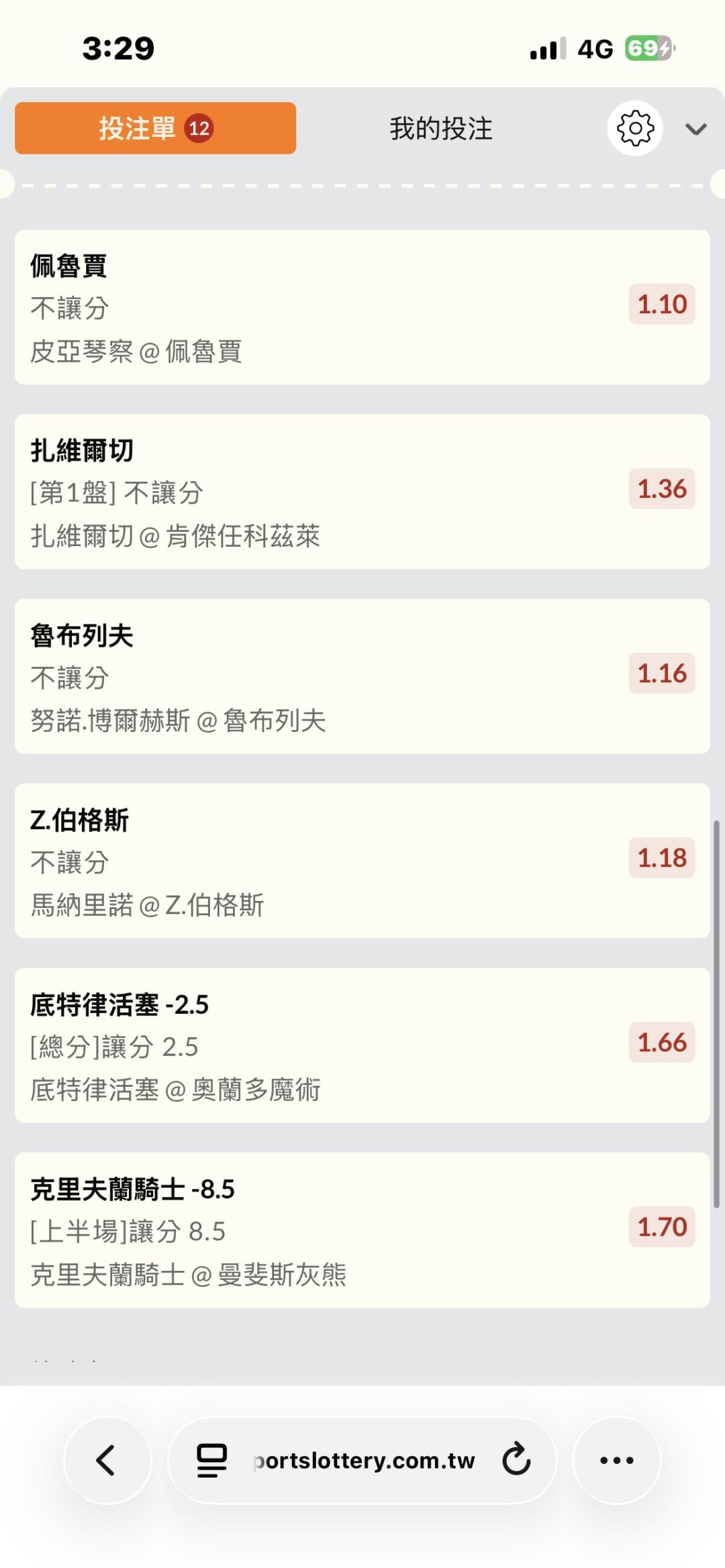
Task: Select the 1.70 odds for 克里夫蘭騎士 -8.5
Action: click(661, 1227)
